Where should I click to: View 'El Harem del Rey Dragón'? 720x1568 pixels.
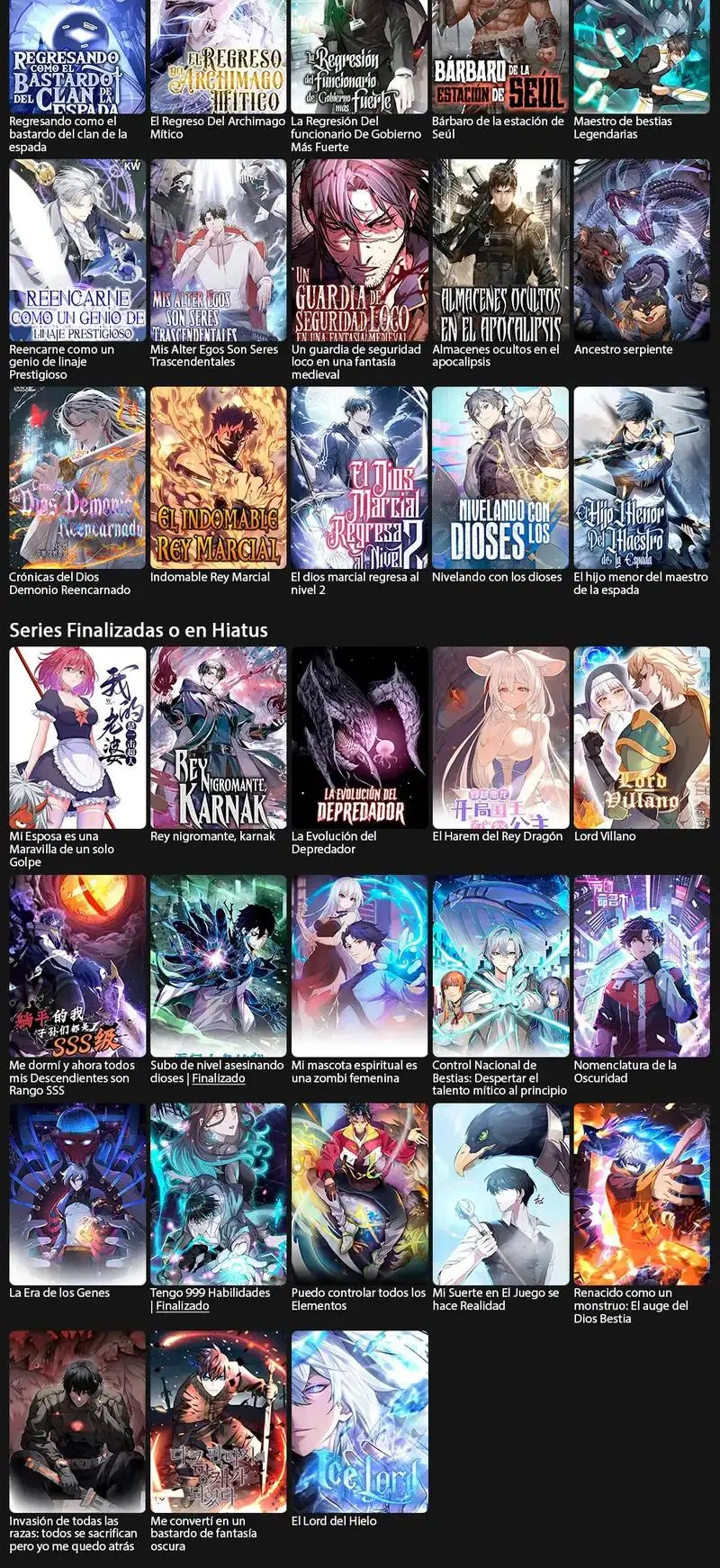point(500,737)
